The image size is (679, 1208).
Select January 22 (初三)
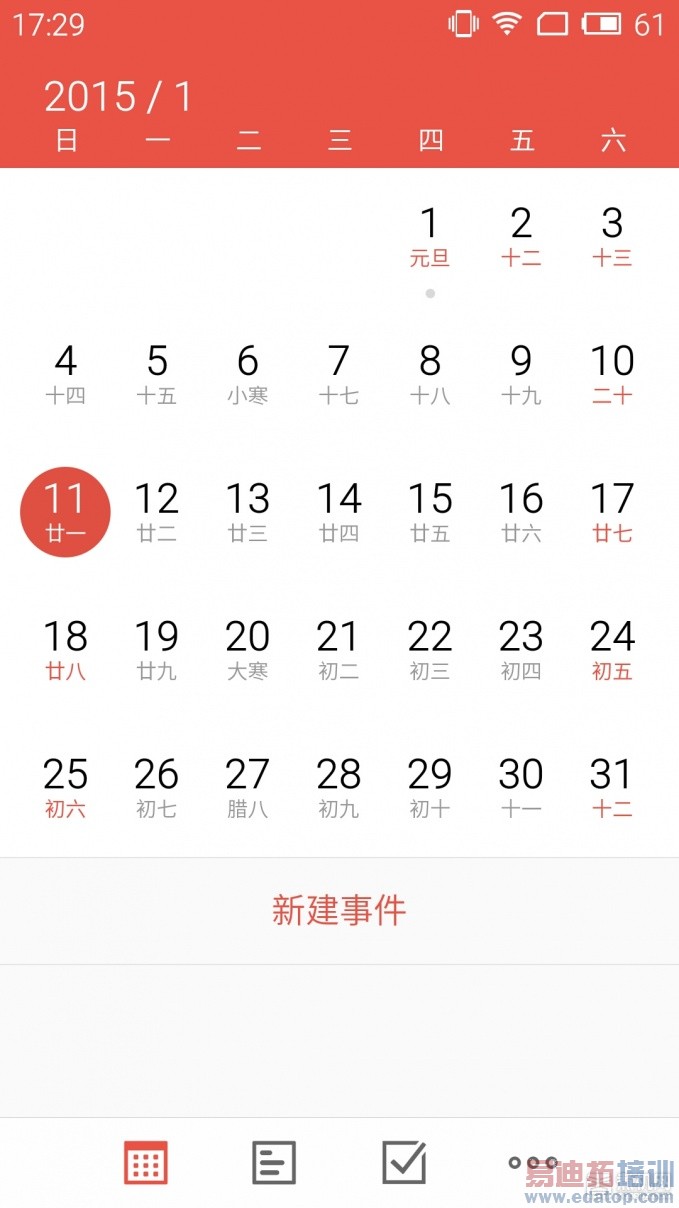[x=430, y=649]
